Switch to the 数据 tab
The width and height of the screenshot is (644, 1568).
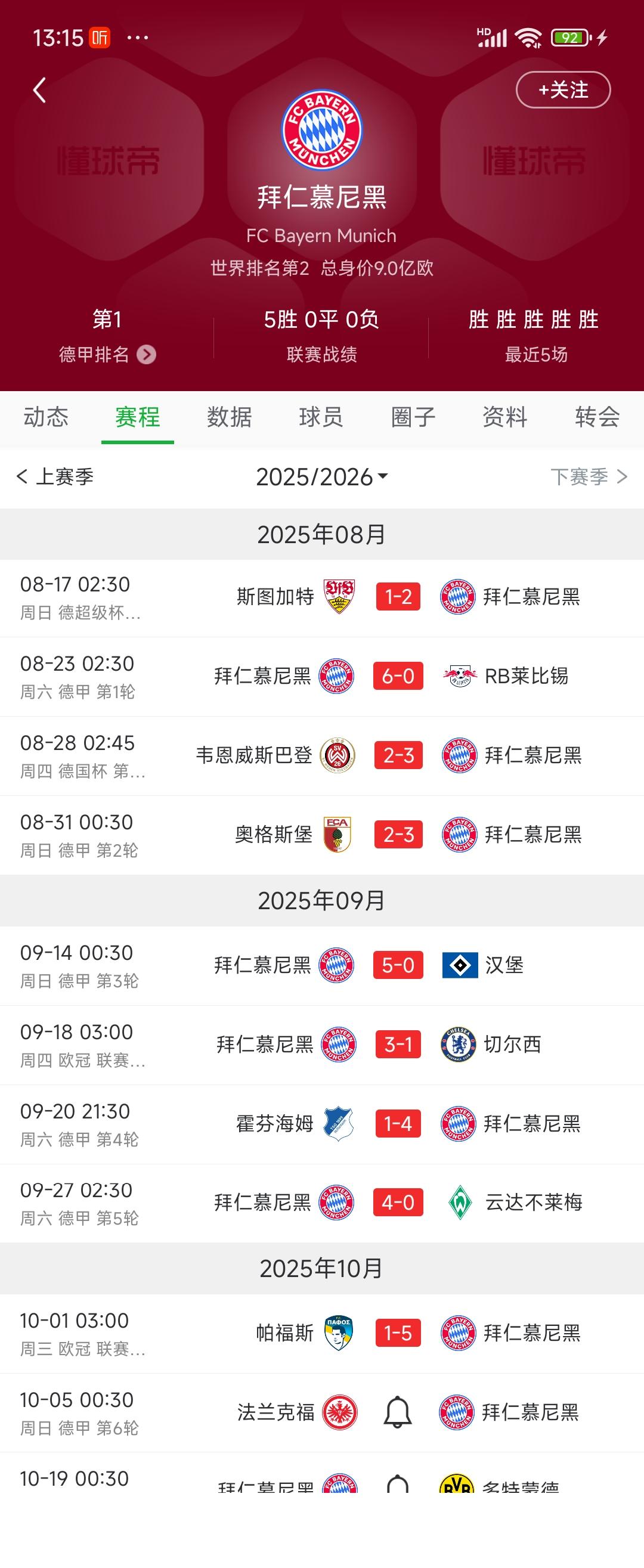[230, 417]
